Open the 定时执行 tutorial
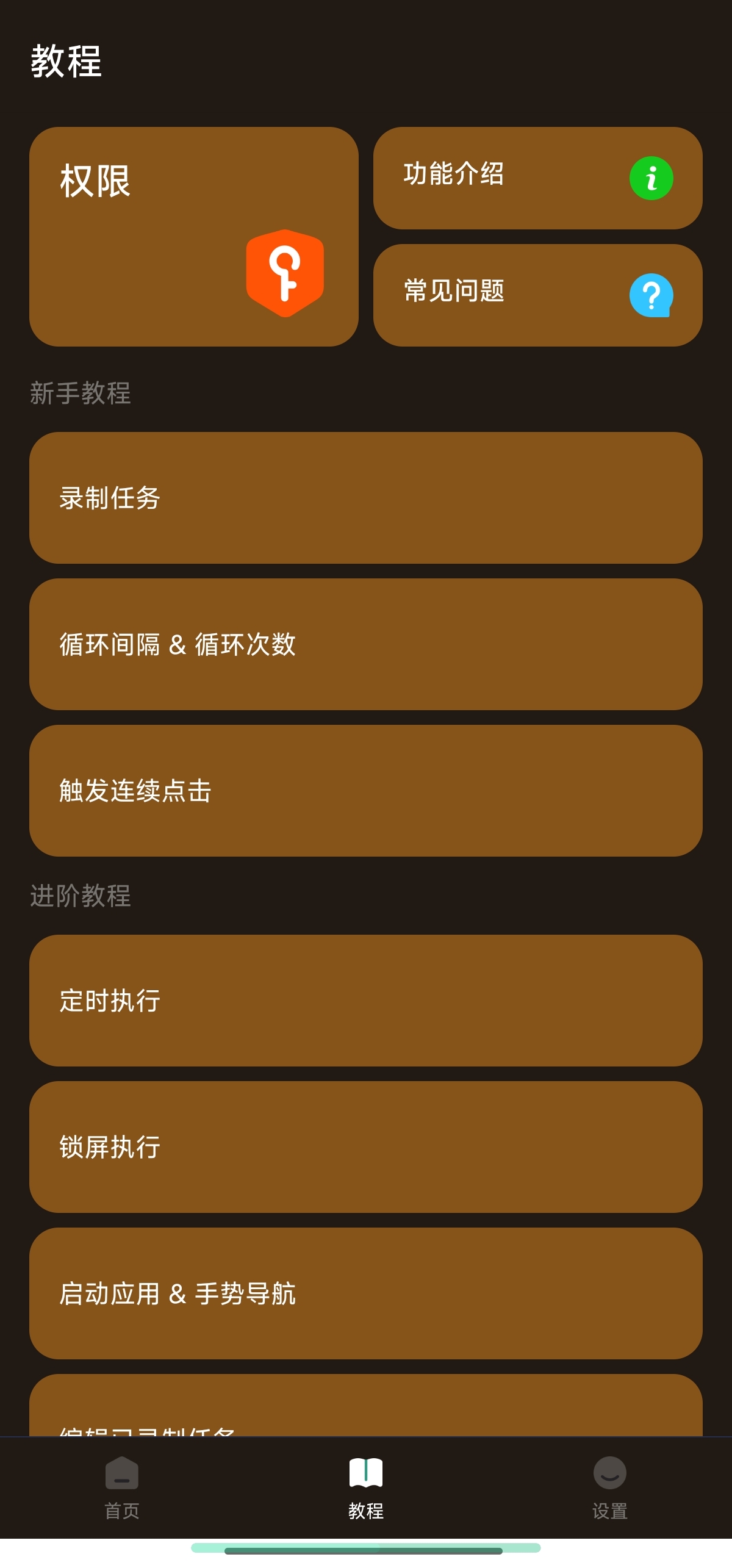Viewport: 732px width, 1568px height. pos(366,1001)
